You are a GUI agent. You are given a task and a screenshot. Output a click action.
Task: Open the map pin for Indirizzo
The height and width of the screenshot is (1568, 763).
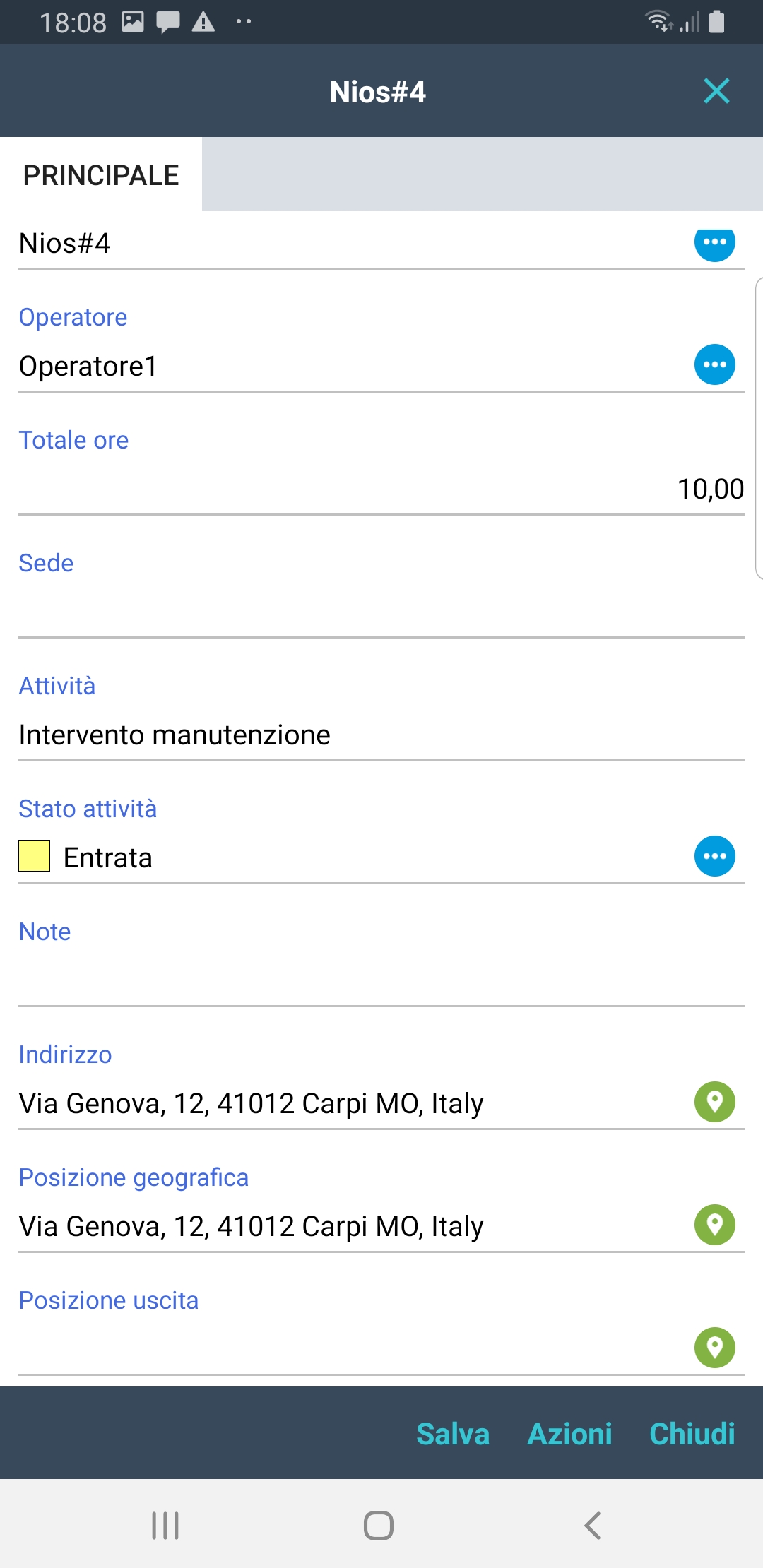[x=714, y=1102]
